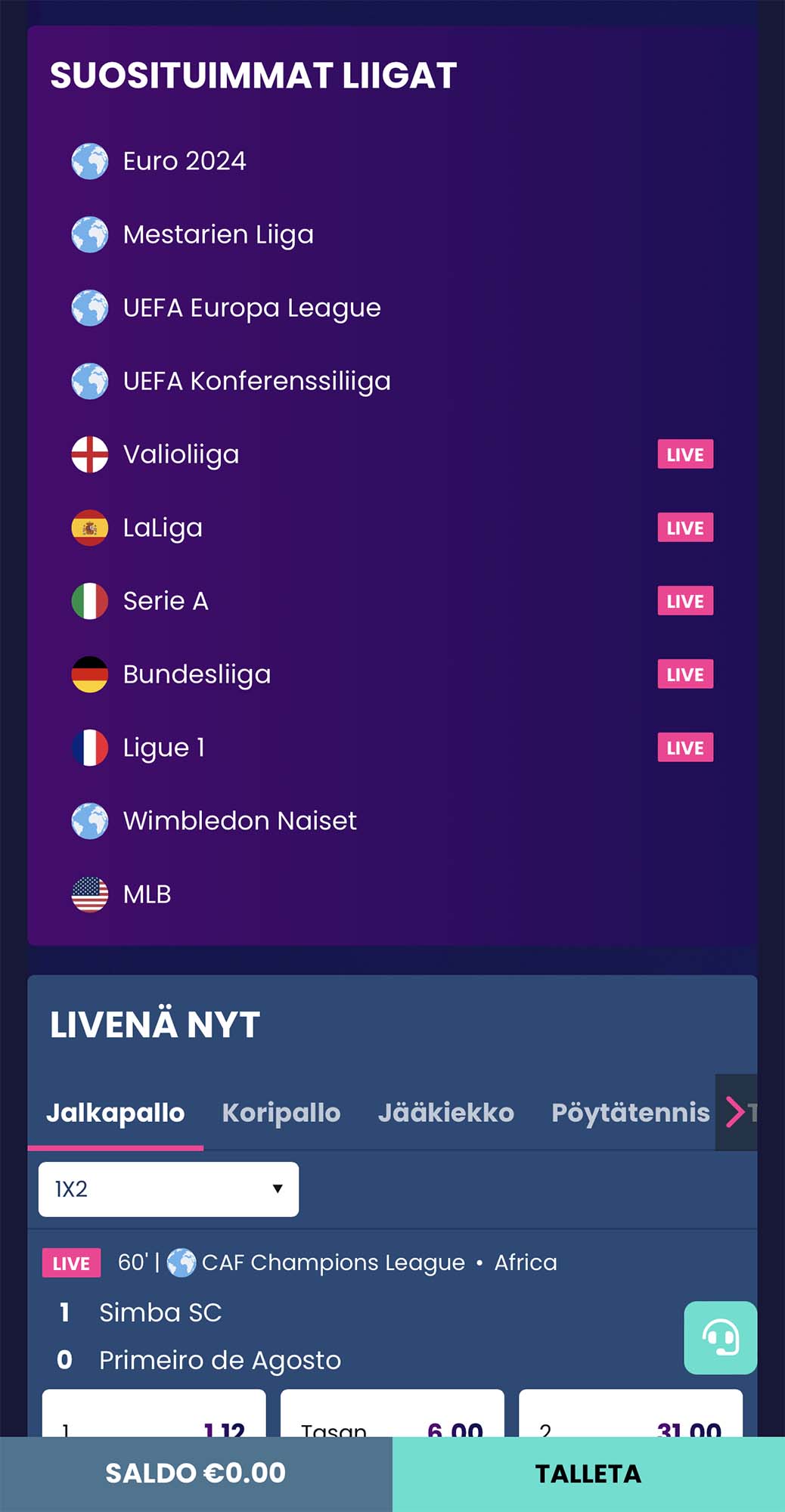Go to LaLiga

point(392,528)
